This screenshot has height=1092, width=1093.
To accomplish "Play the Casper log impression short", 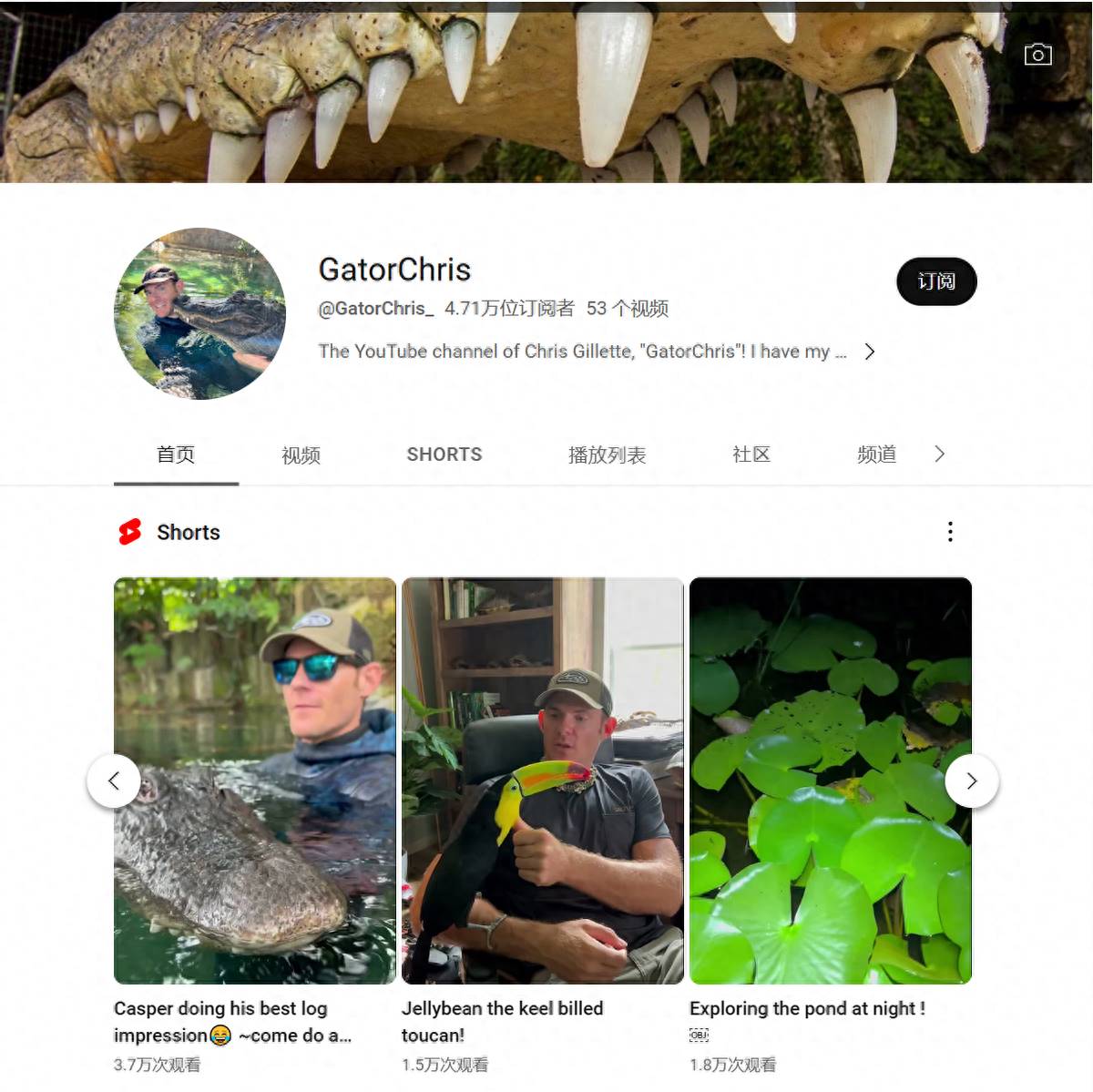I will click(x=255, y=781).
